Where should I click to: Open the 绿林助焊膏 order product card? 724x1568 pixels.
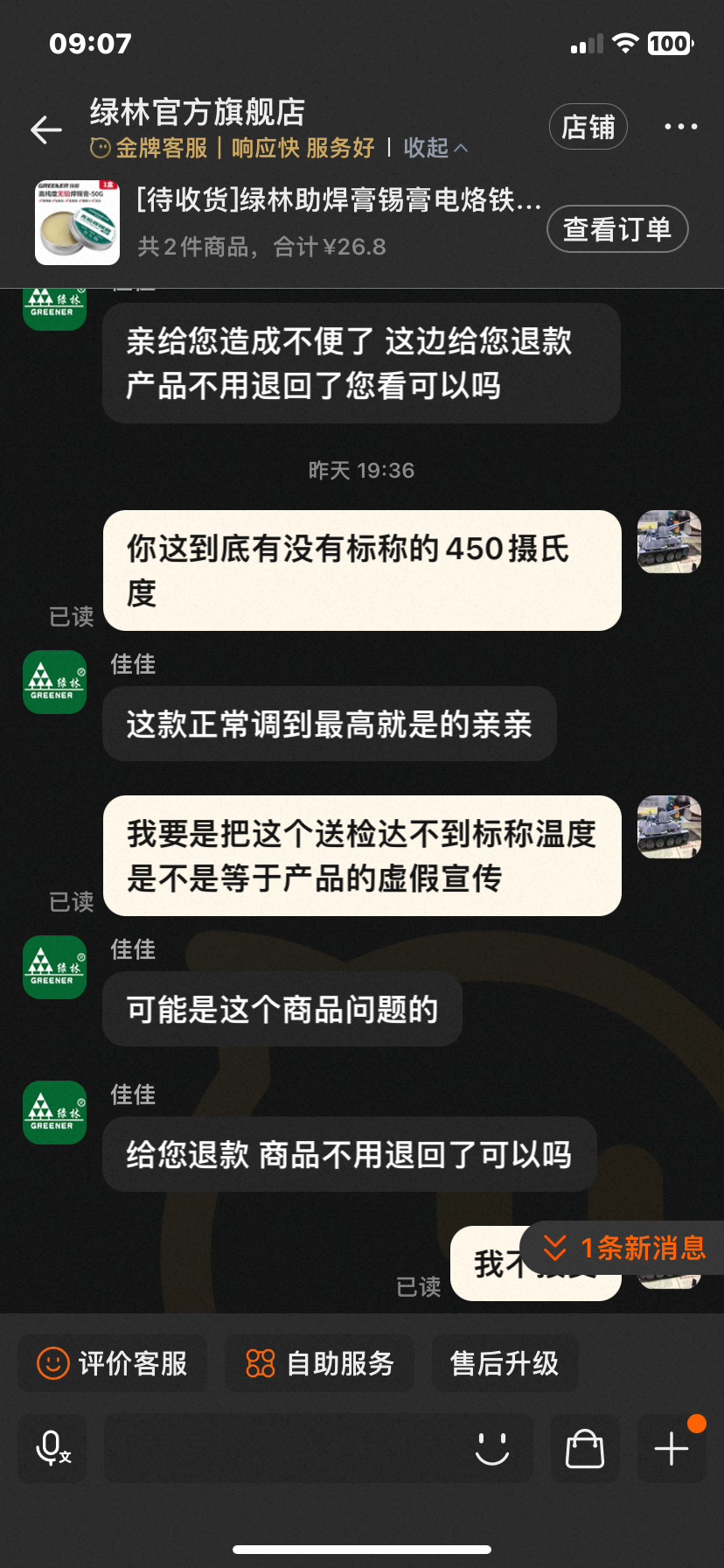[x=289, y=222]
